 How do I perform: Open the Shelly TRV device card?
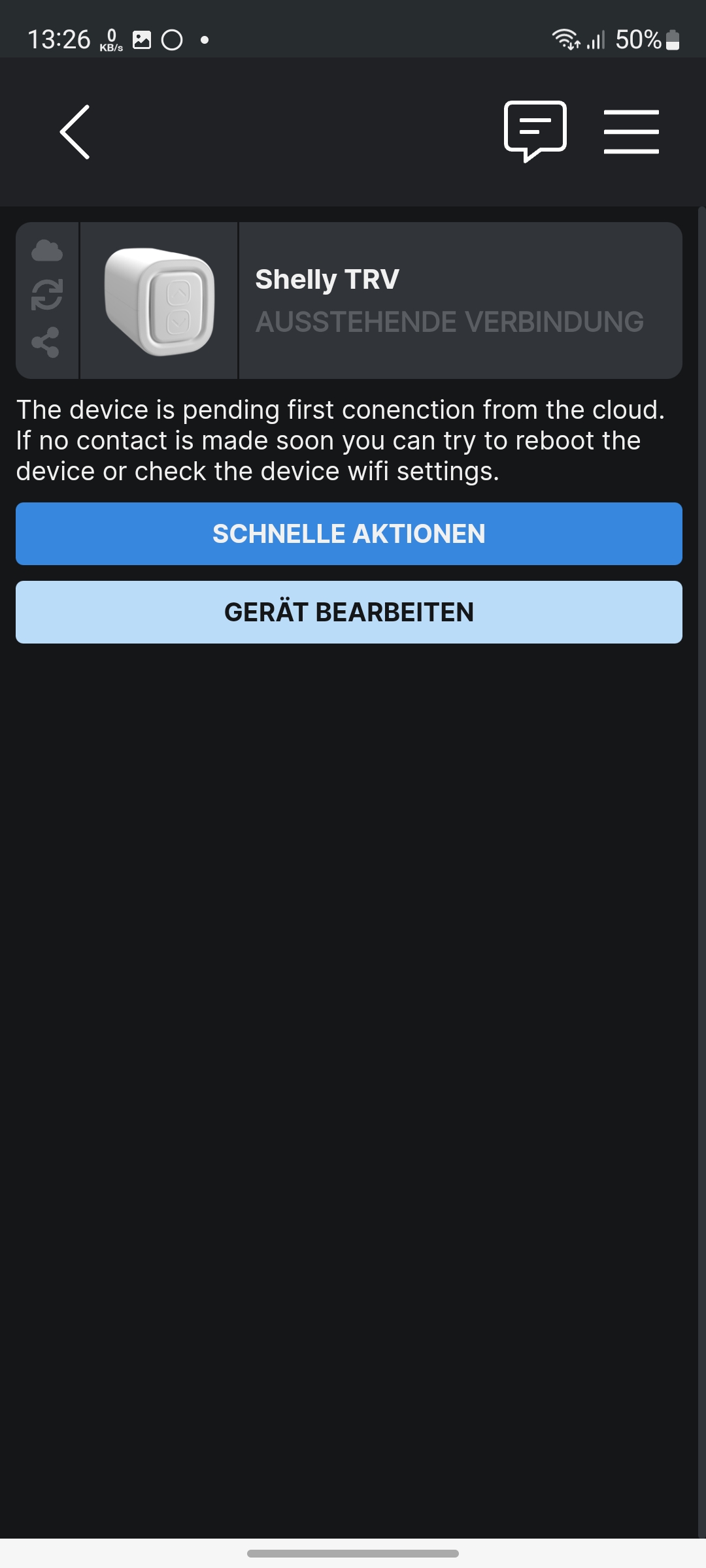click(349, 301)
